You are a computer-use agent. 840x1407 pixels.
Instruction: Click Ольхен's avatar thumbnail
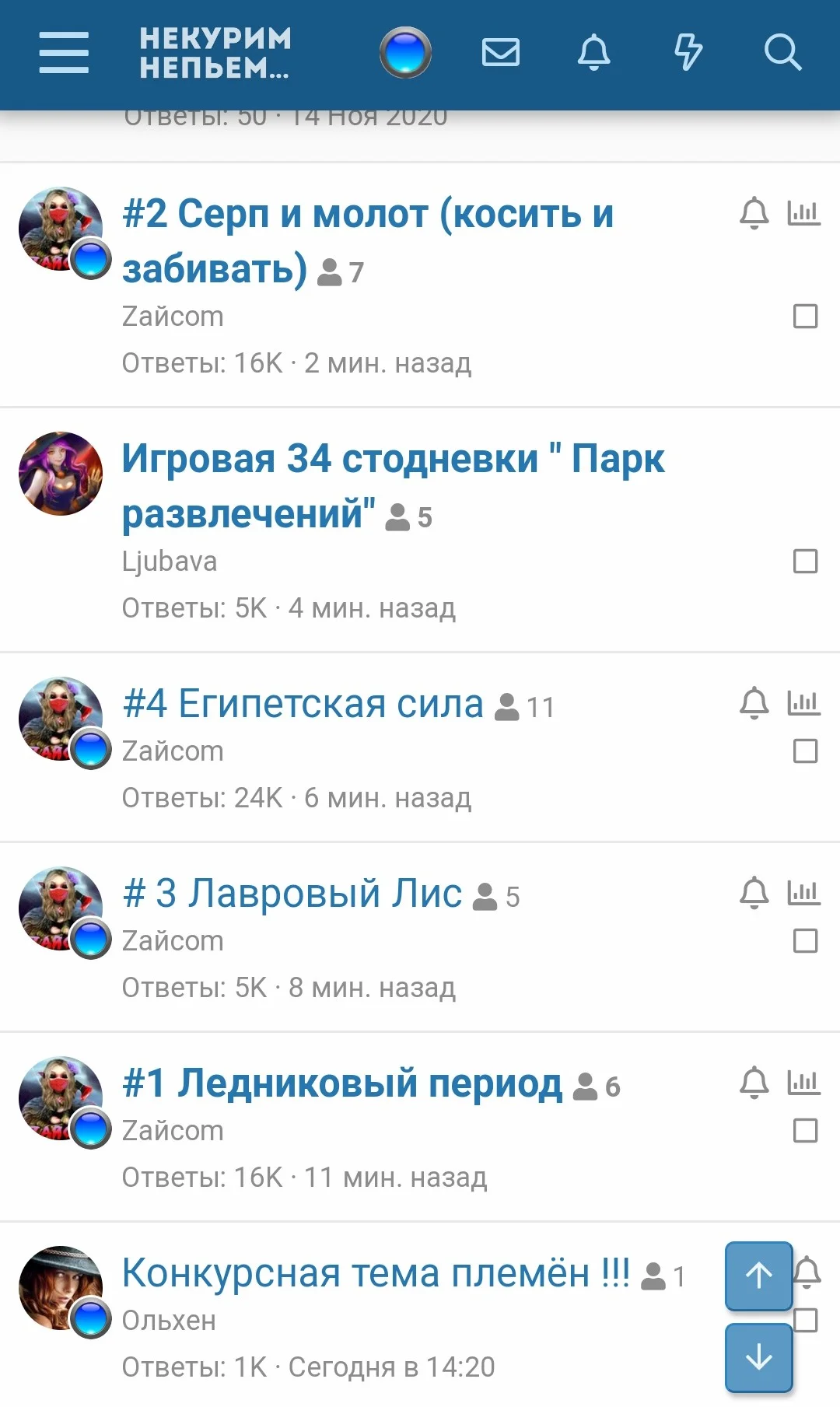coord(60,1287)
